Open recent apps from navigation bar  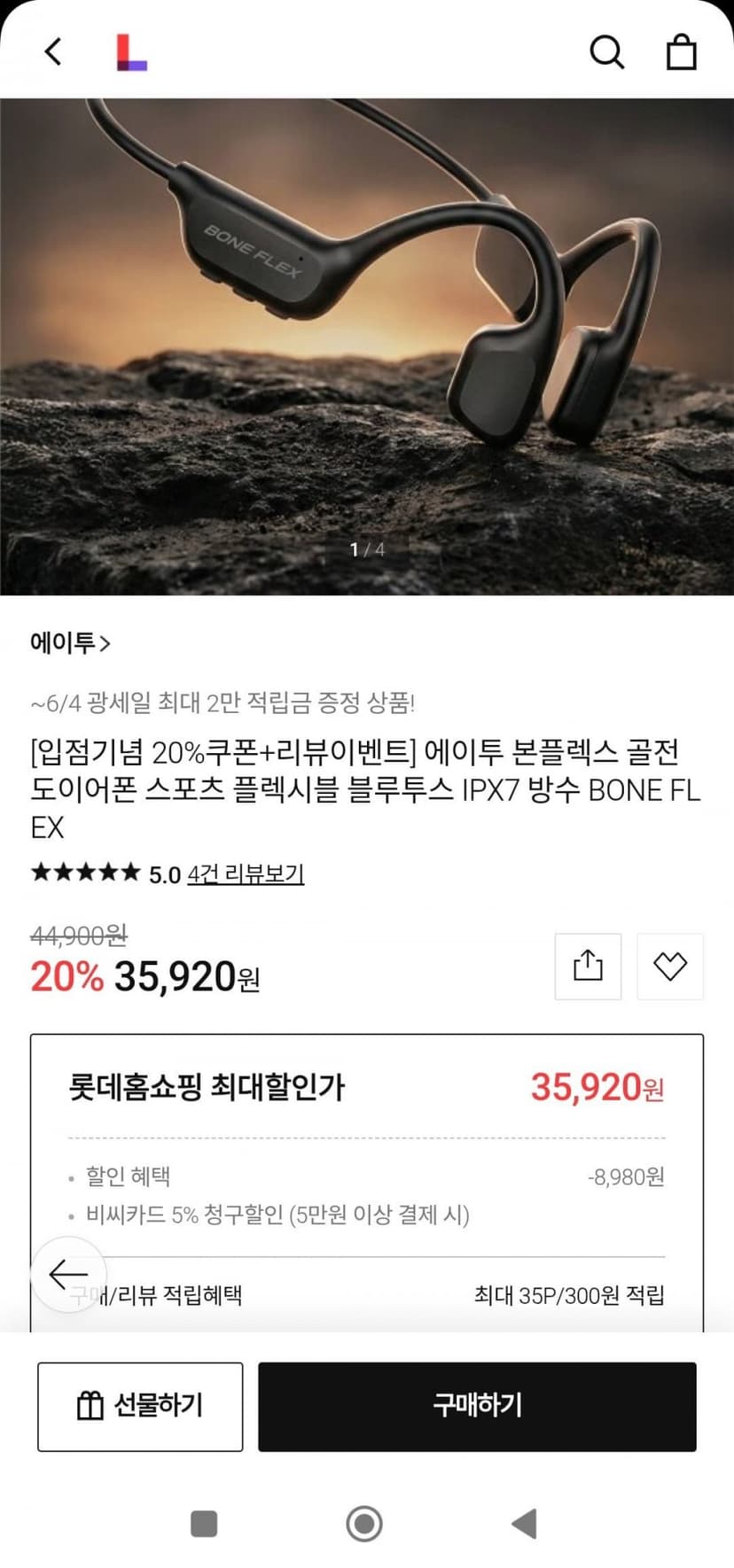204,1524
